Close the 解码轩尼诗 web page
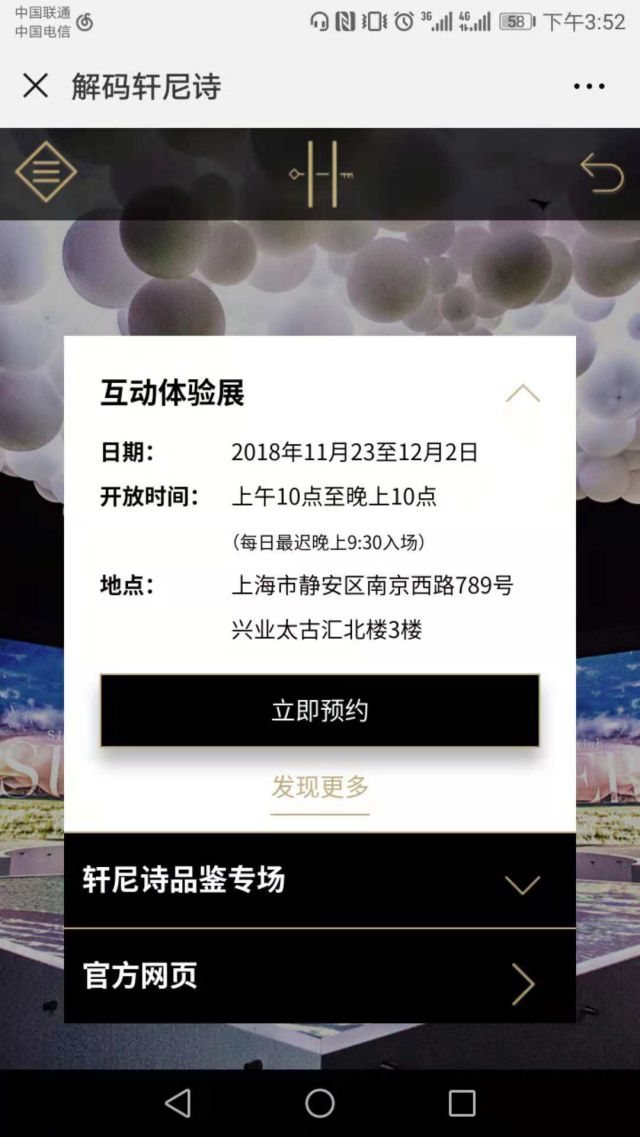 [x=35, y=86]
